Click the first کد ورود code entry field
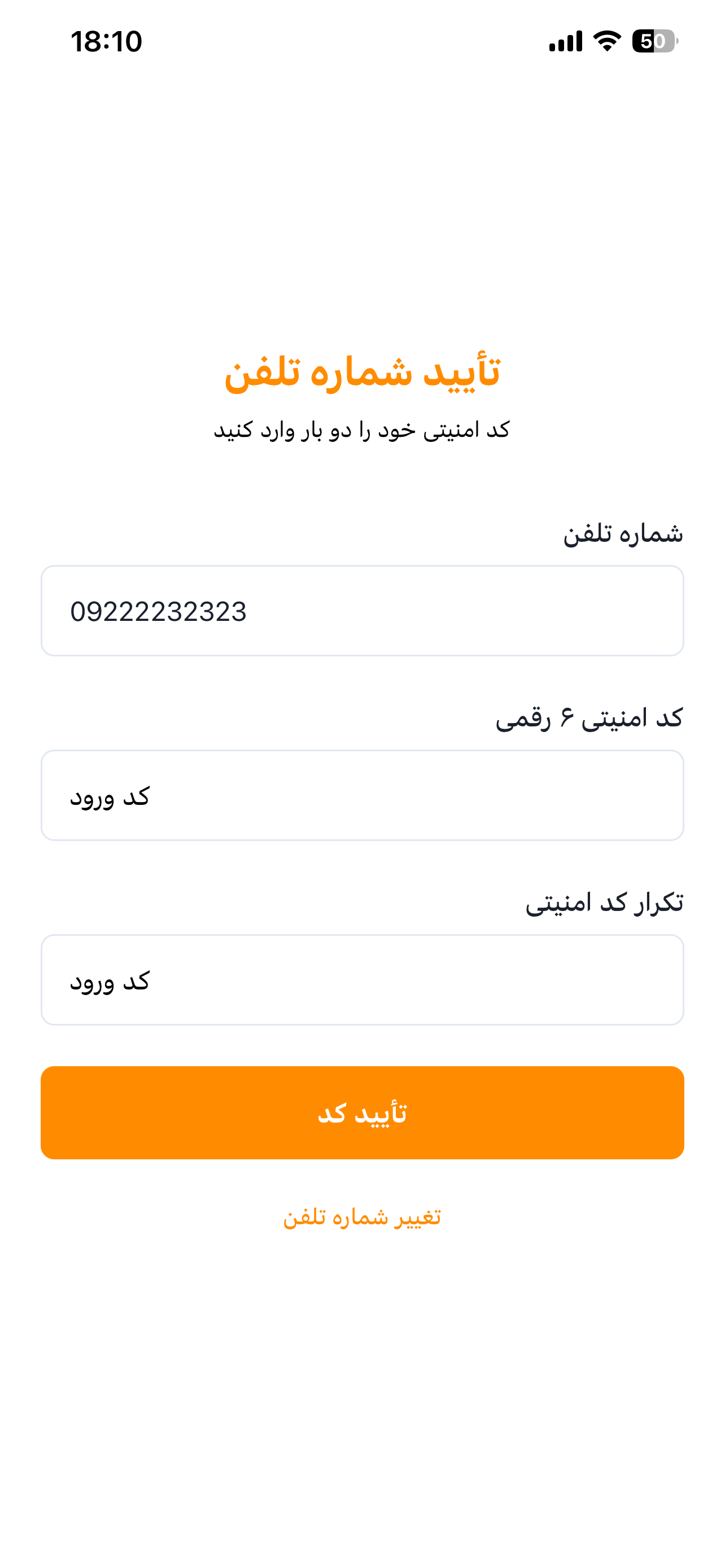 pos(362,798)
